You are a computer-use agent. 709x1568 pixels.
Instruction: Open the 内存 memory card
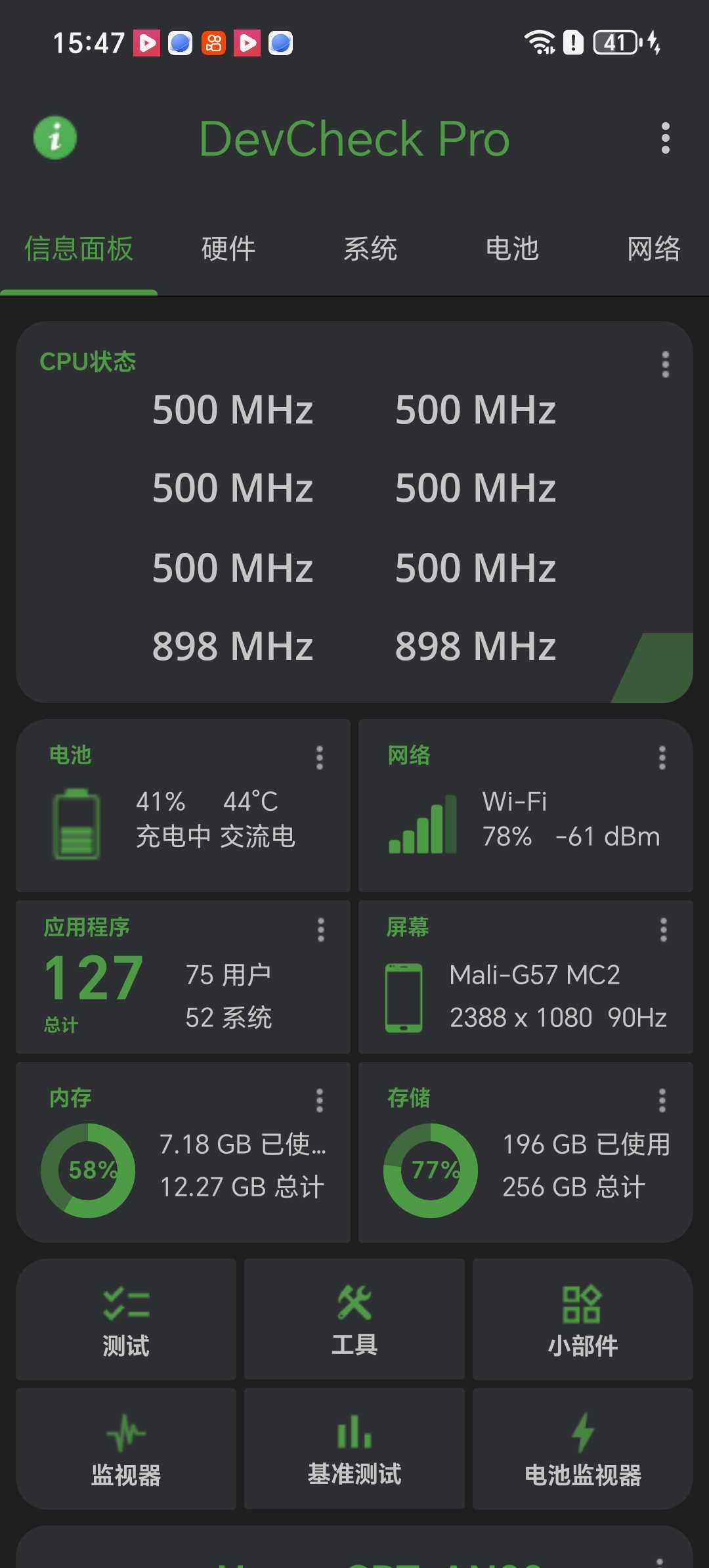coord(183,1152)
